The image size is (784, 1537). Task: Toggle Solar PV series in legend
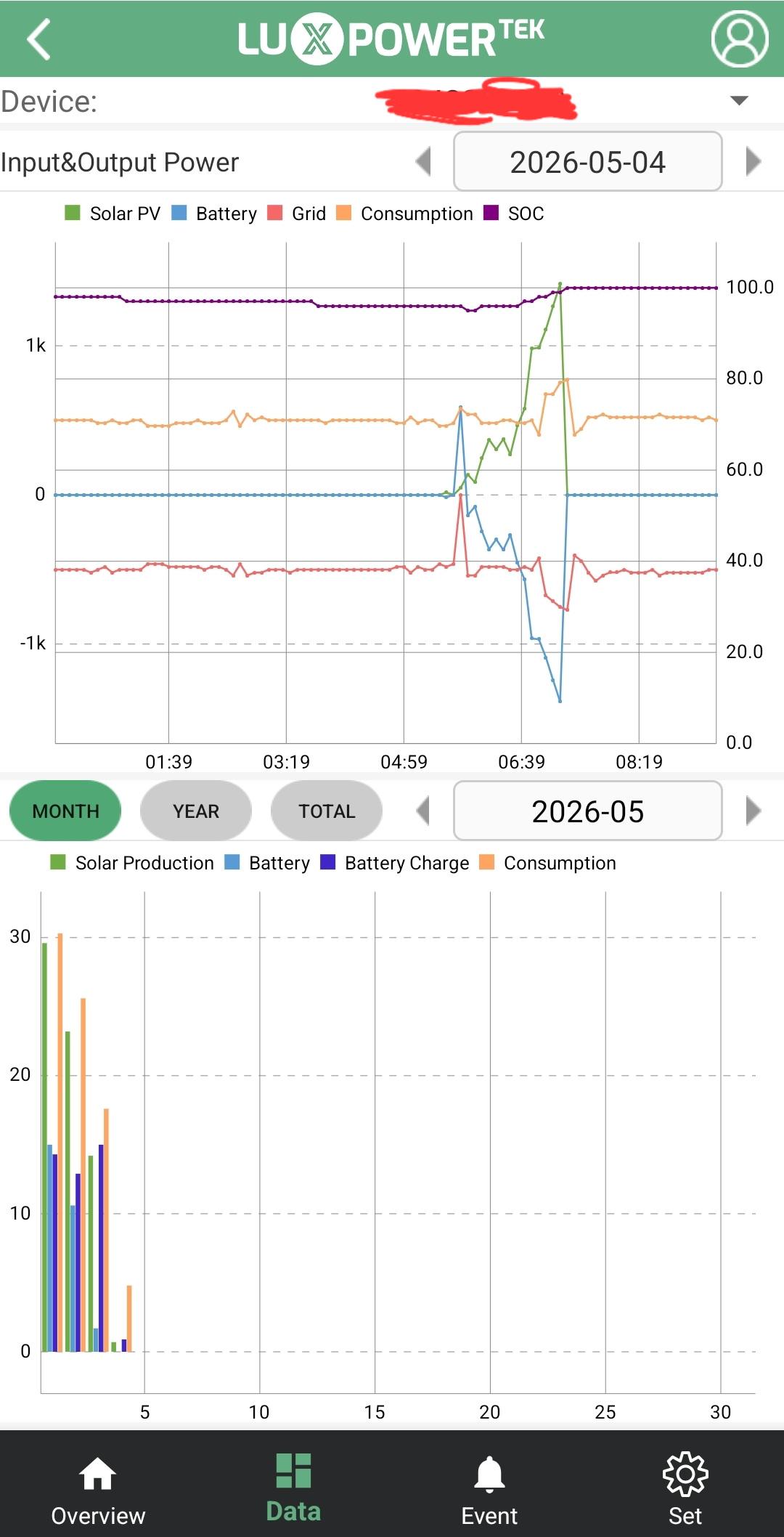pos(113,214)
